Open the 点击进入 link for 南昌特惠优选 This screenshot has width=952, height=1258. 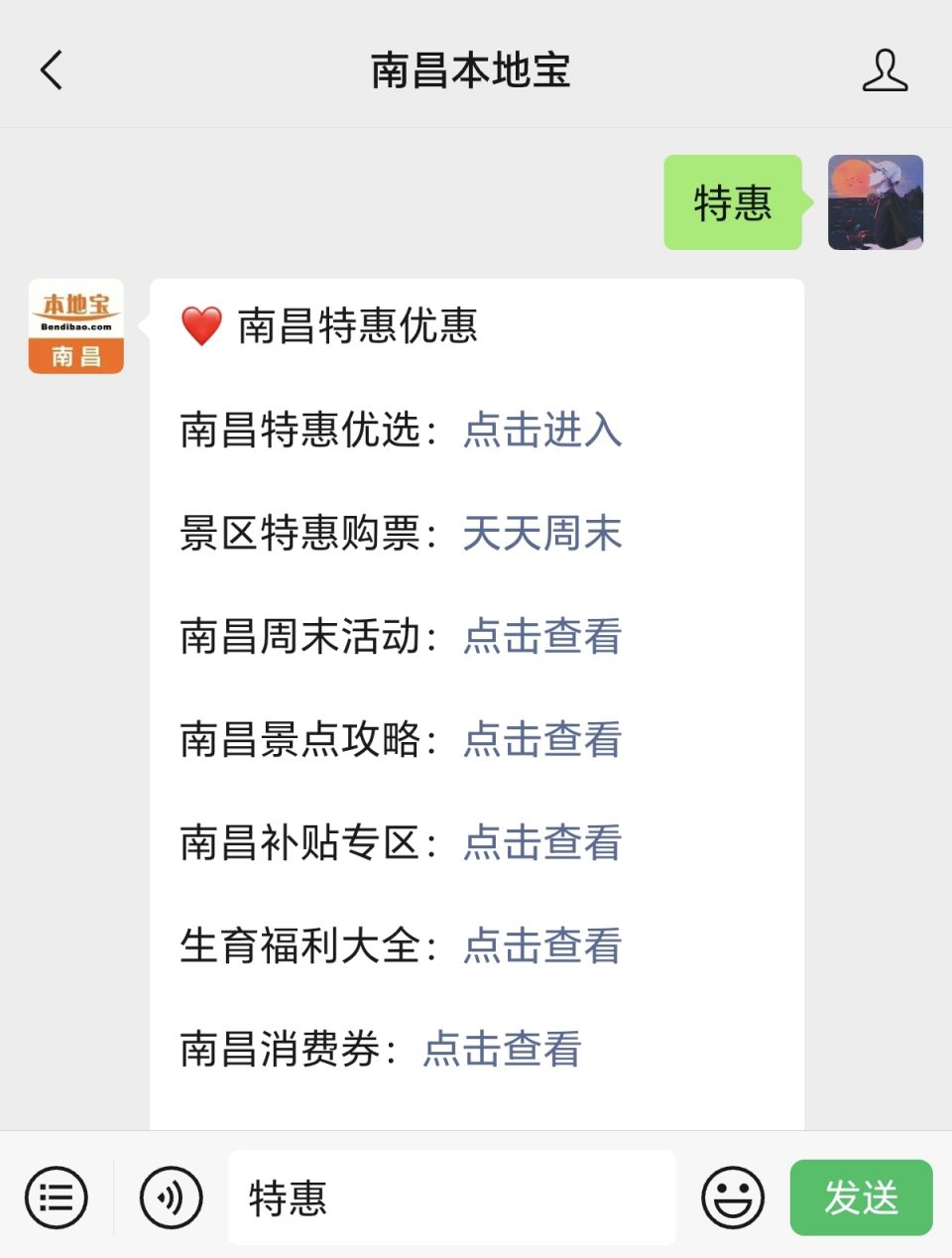click(541, 431)
